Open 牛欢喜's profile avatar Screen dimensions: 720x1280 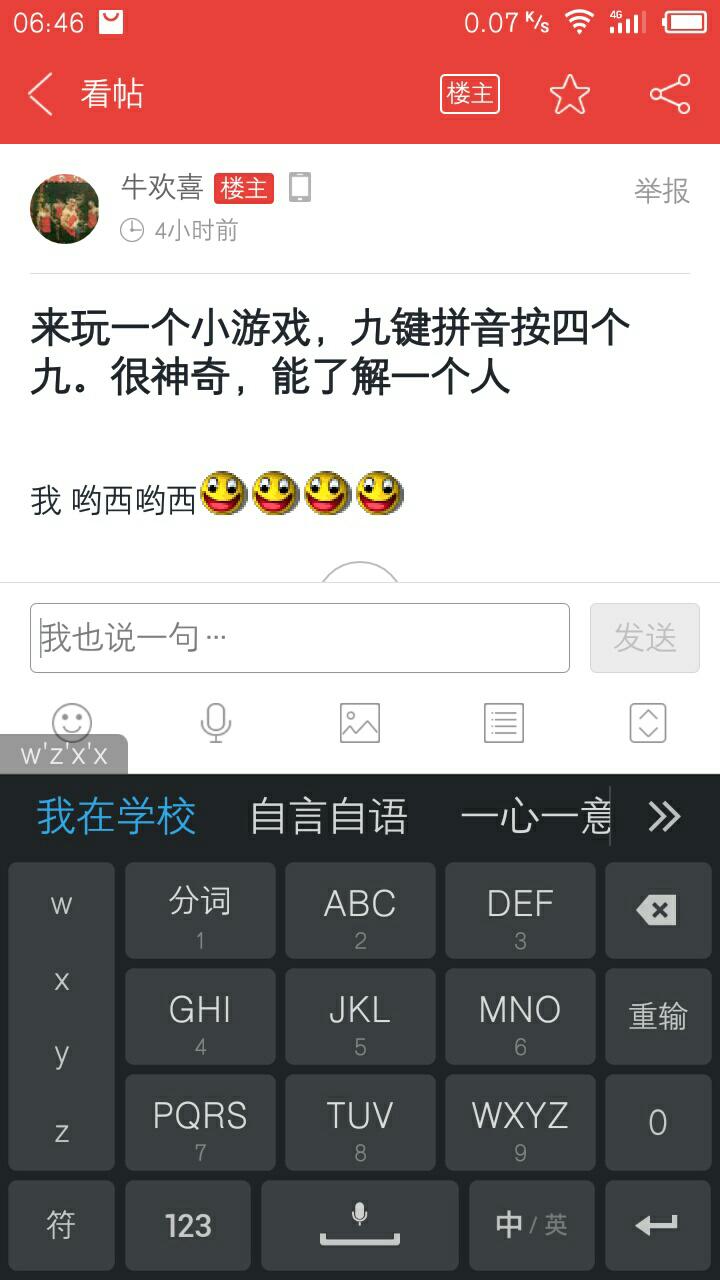coord(65,209)
